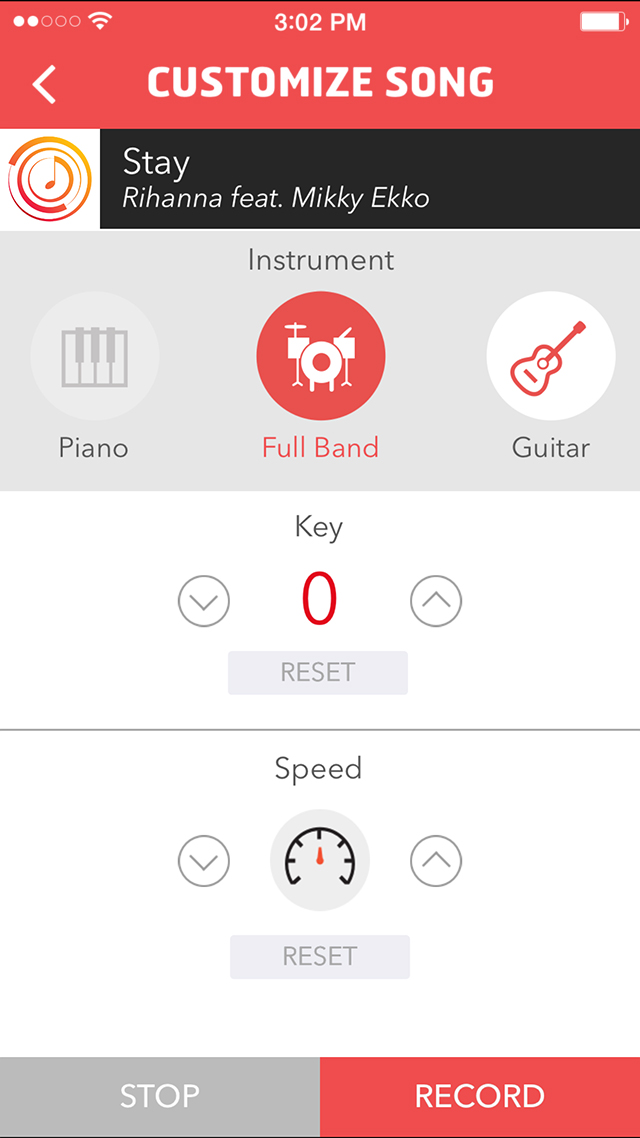Screen dimensions: 640x1138
Task: Start recording with RECORD
Action: [x=480, y=1096]
